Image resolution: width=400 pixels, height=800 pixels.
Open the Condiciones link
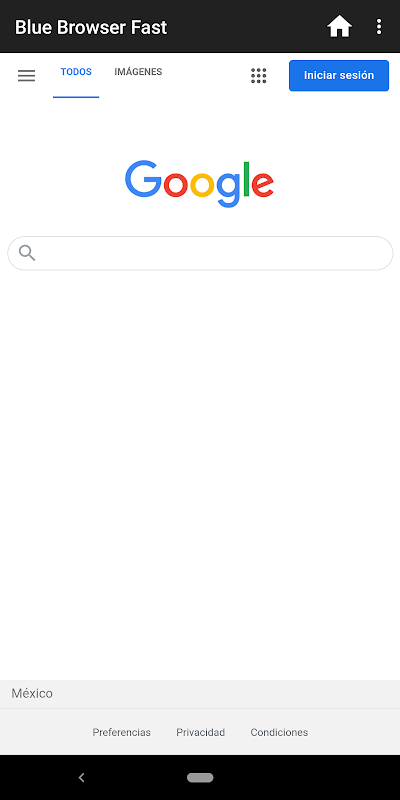tap(279, 732)
